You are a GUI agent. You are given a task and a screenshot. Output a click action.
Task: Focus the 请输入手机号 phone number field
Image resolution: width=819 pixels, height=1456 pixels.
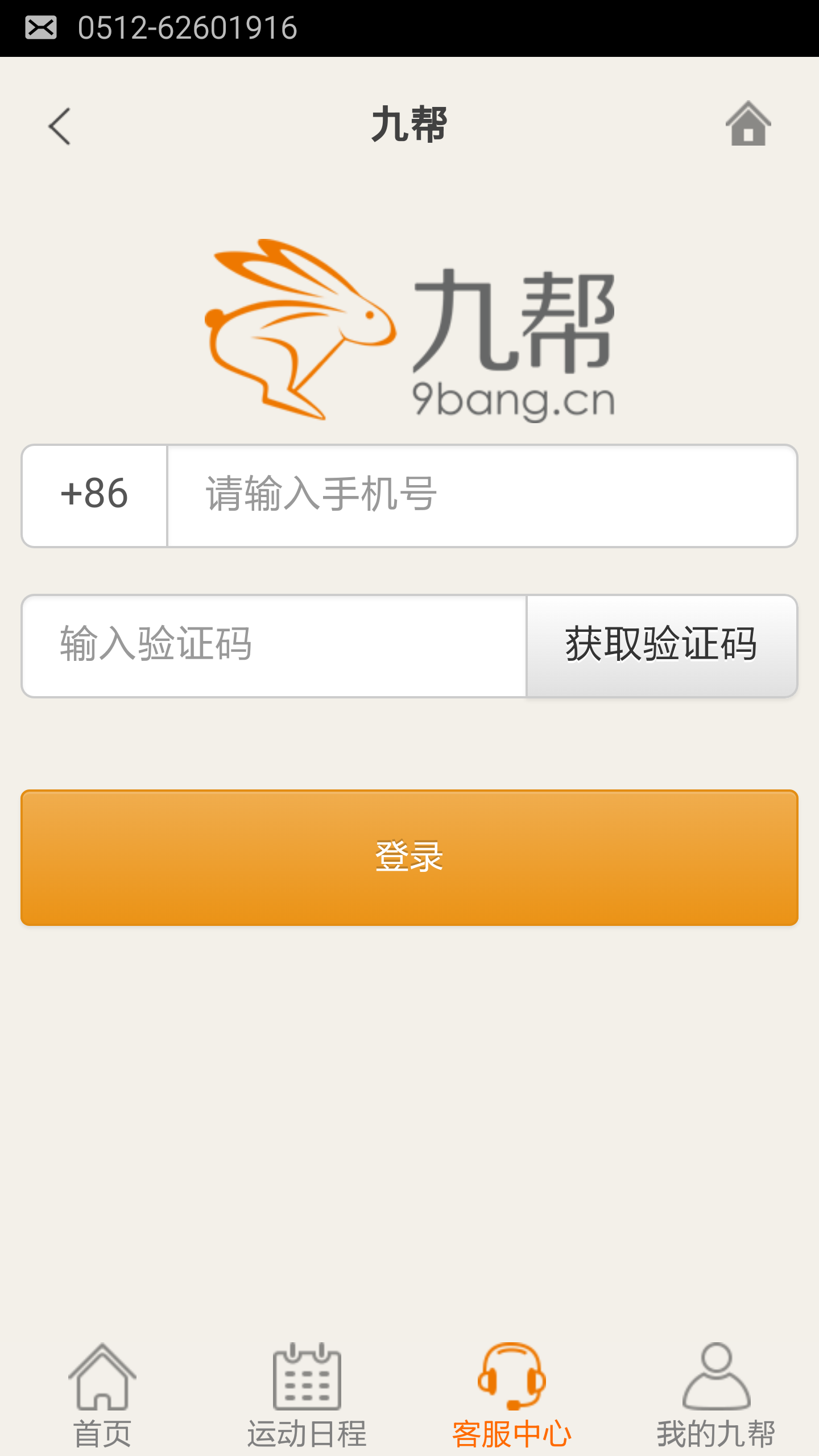click(481, 495)
